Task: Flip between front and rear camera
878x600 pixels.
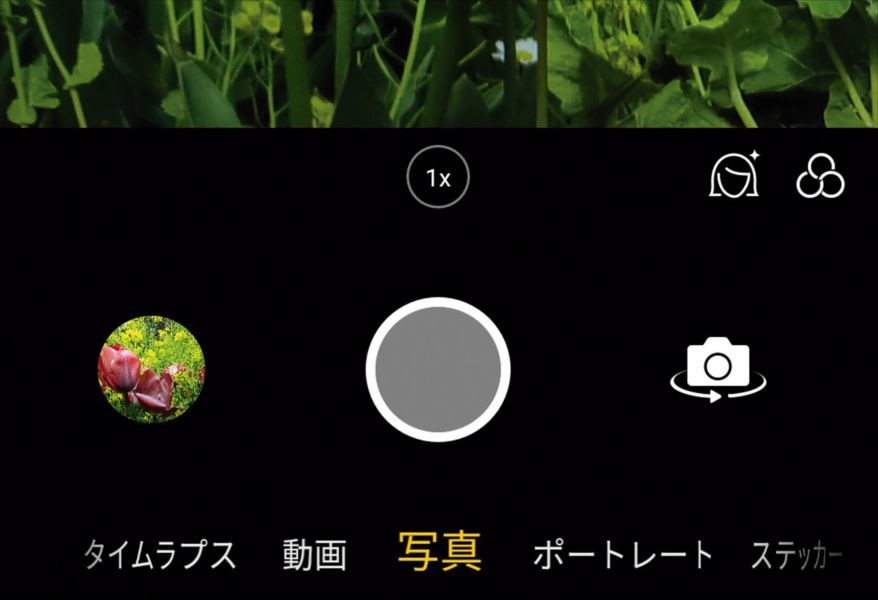Action: (x=718, y=370)
